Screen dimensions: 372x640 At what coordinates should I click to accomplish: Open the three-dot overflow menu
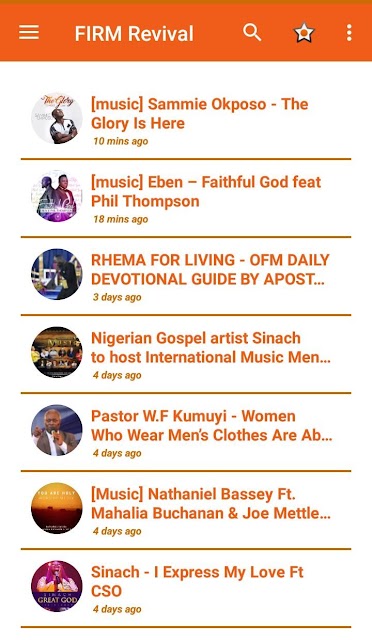(349, 33)
